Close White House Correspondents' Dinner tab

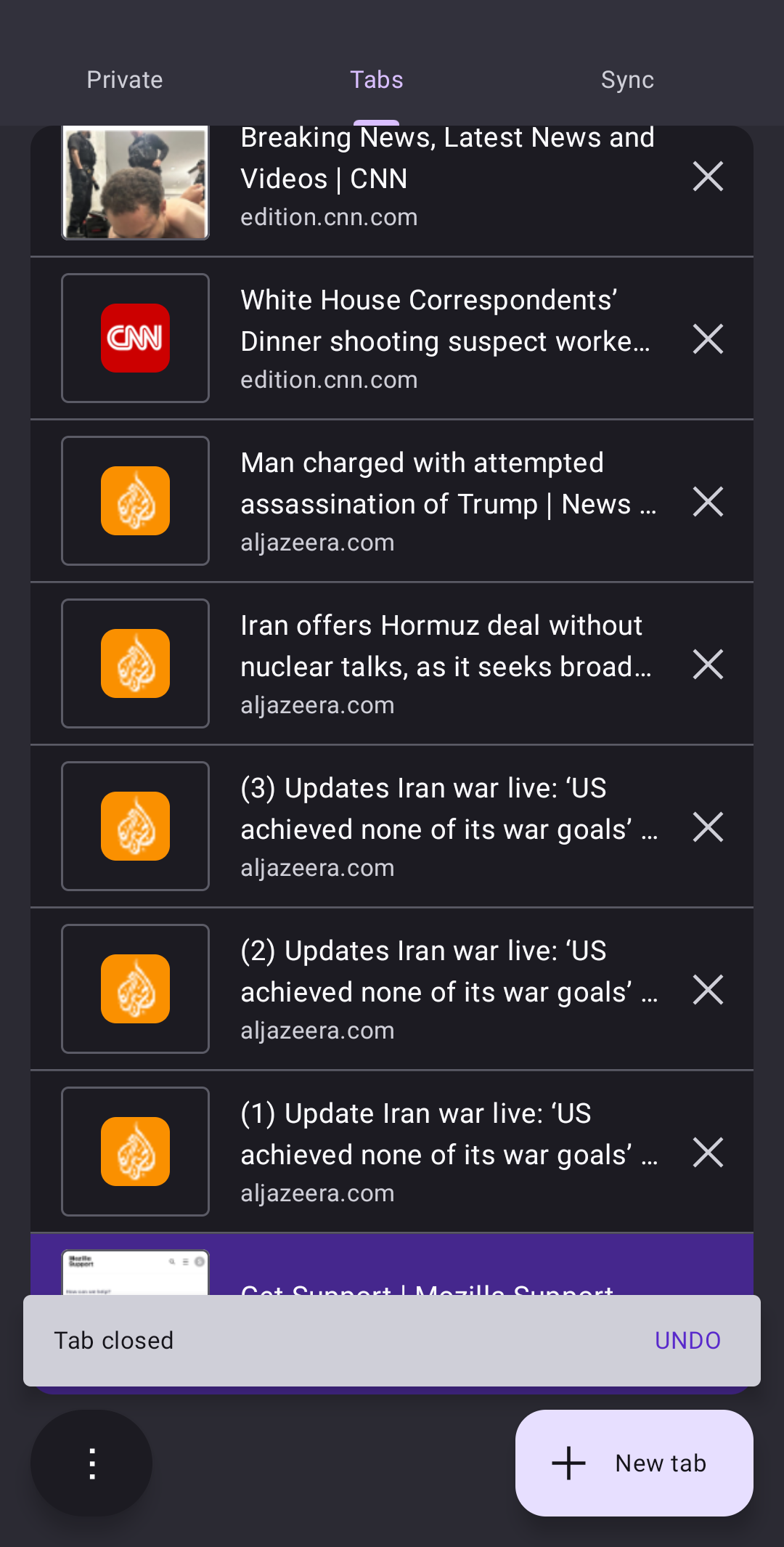point(708,339)
